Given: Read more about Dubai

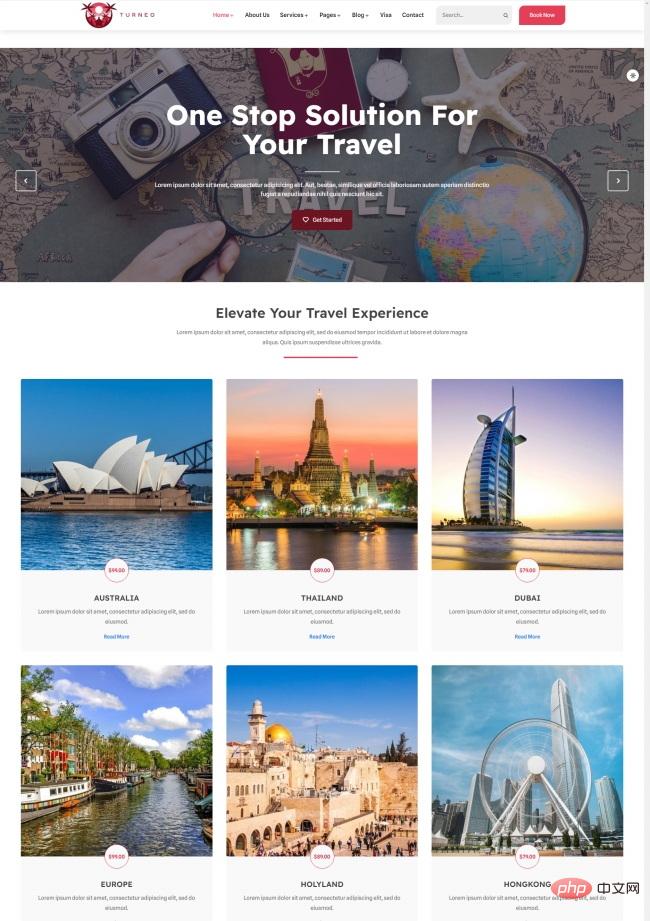Looking at the screenshot, I should pos(527,637).
